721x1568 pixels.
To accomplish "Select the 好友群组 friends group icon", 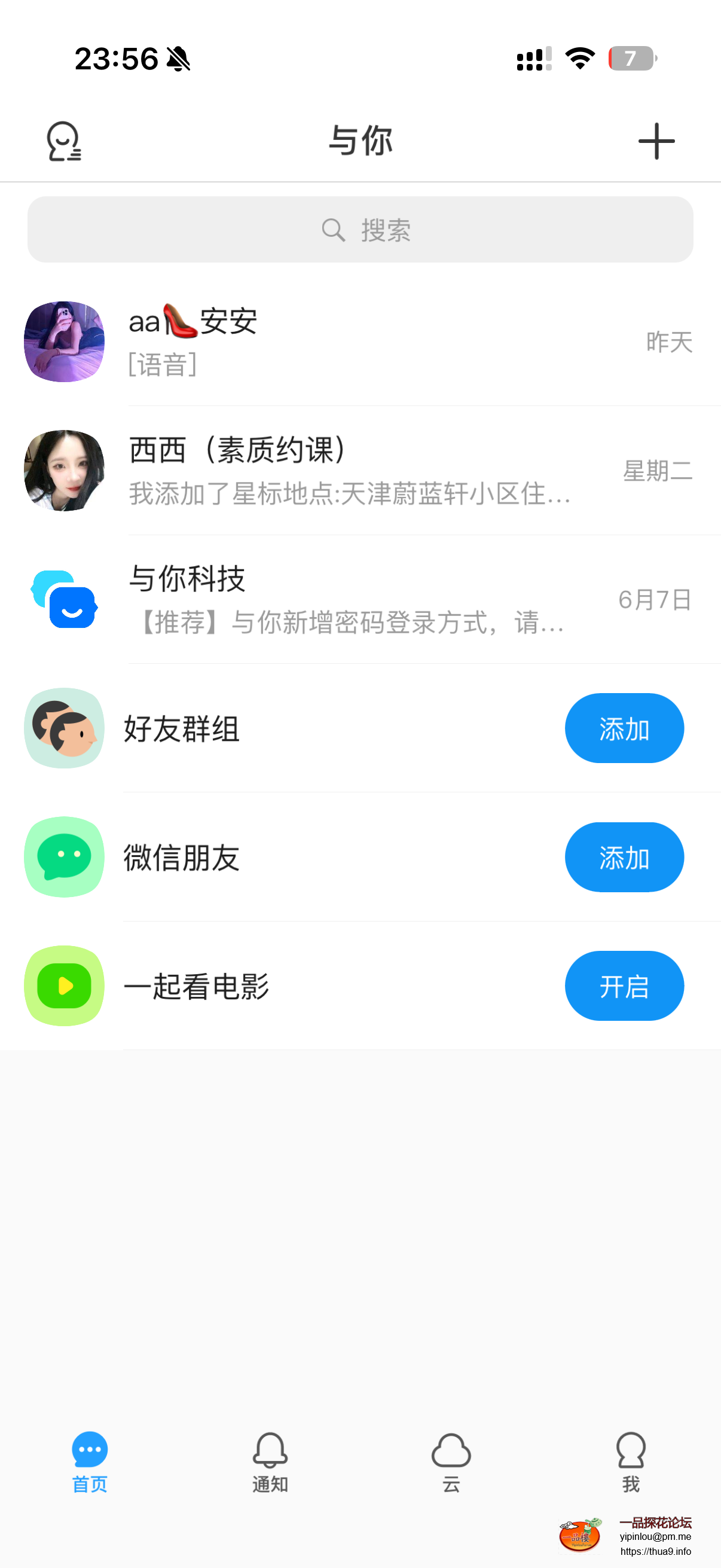I will pos(64,728).
